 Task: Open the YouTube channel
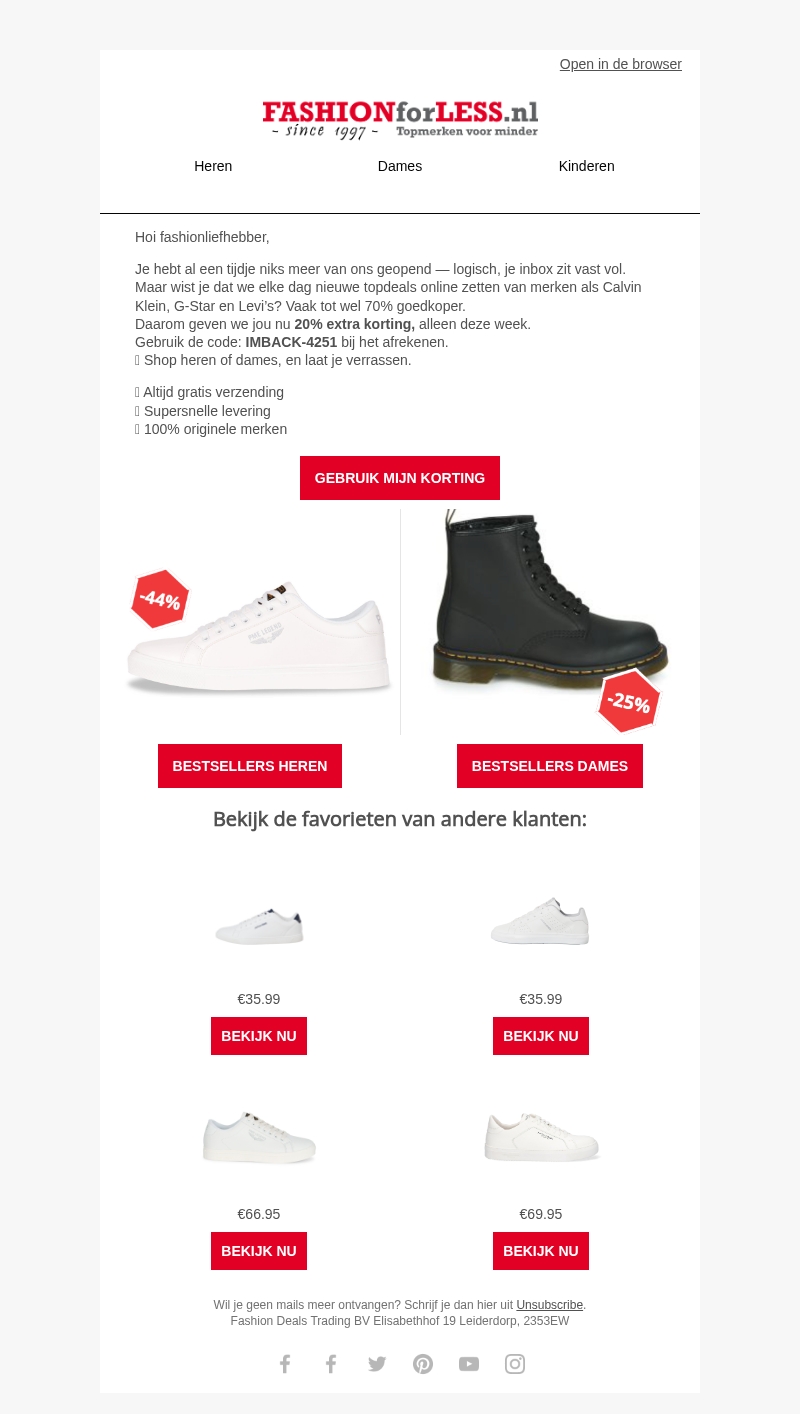(x=469, y=1364)
